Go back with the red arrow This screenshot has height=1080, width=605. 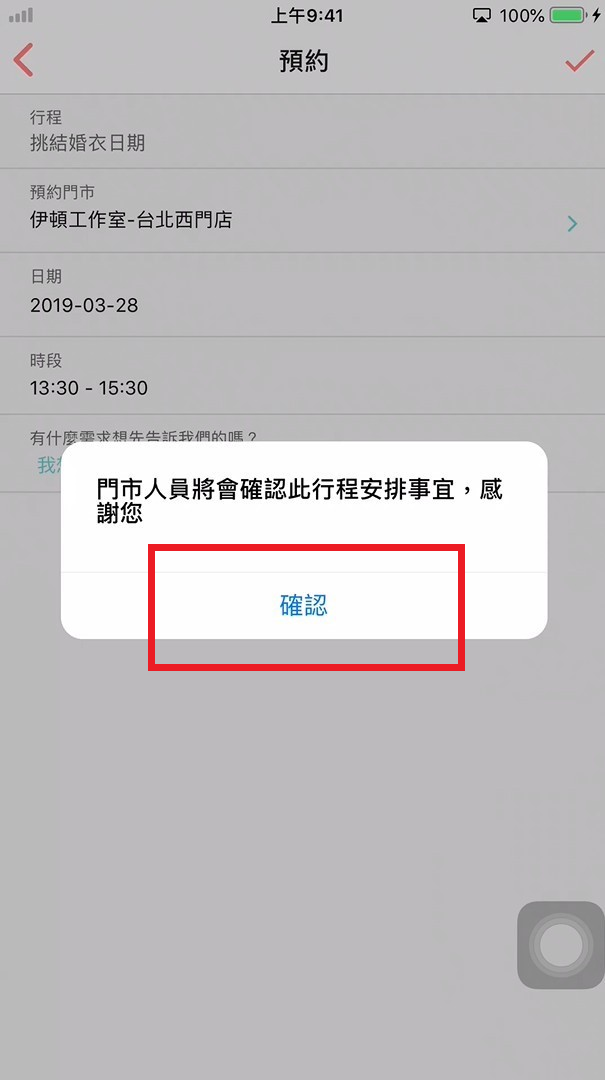pos(24,61)
